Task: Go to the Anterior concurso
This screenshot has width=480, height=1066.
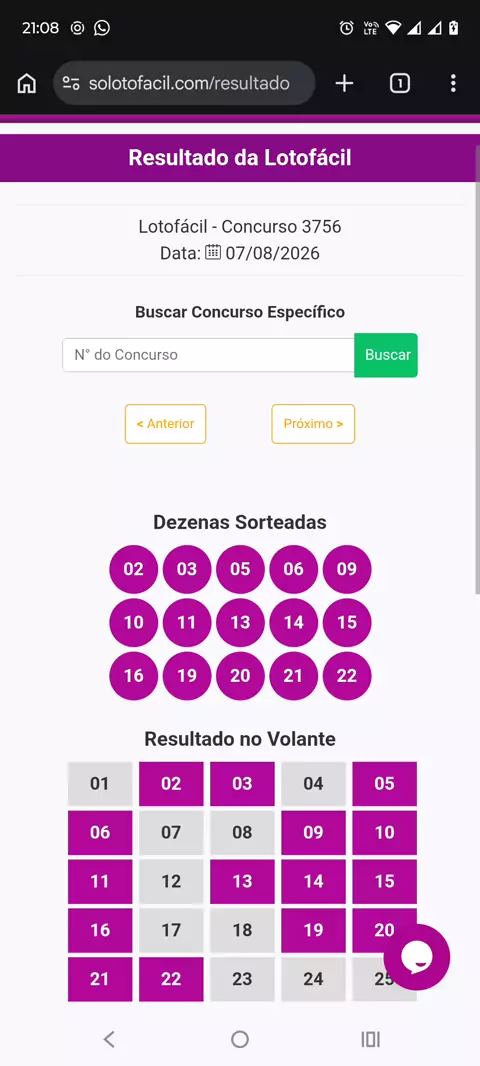Action: (165, 424)
